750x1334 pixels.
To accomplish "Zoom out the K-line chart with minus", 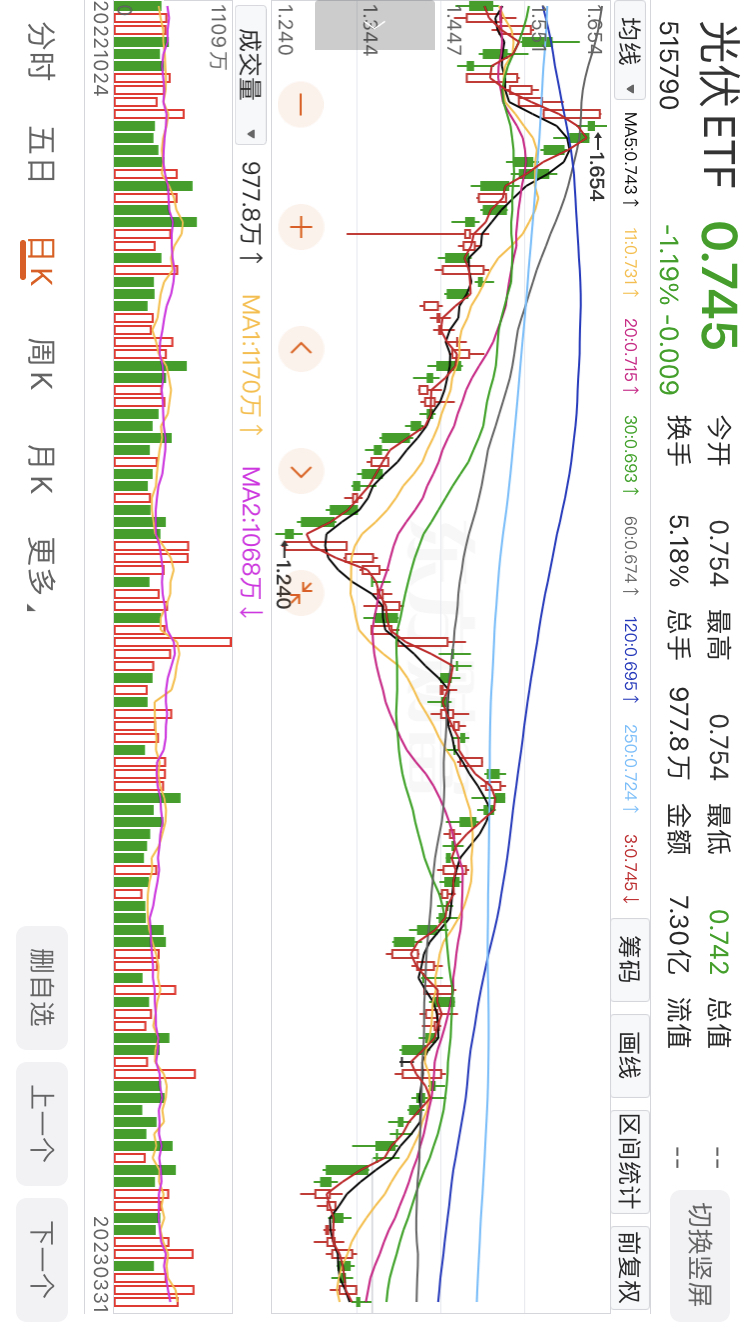I will coord(300,104).
